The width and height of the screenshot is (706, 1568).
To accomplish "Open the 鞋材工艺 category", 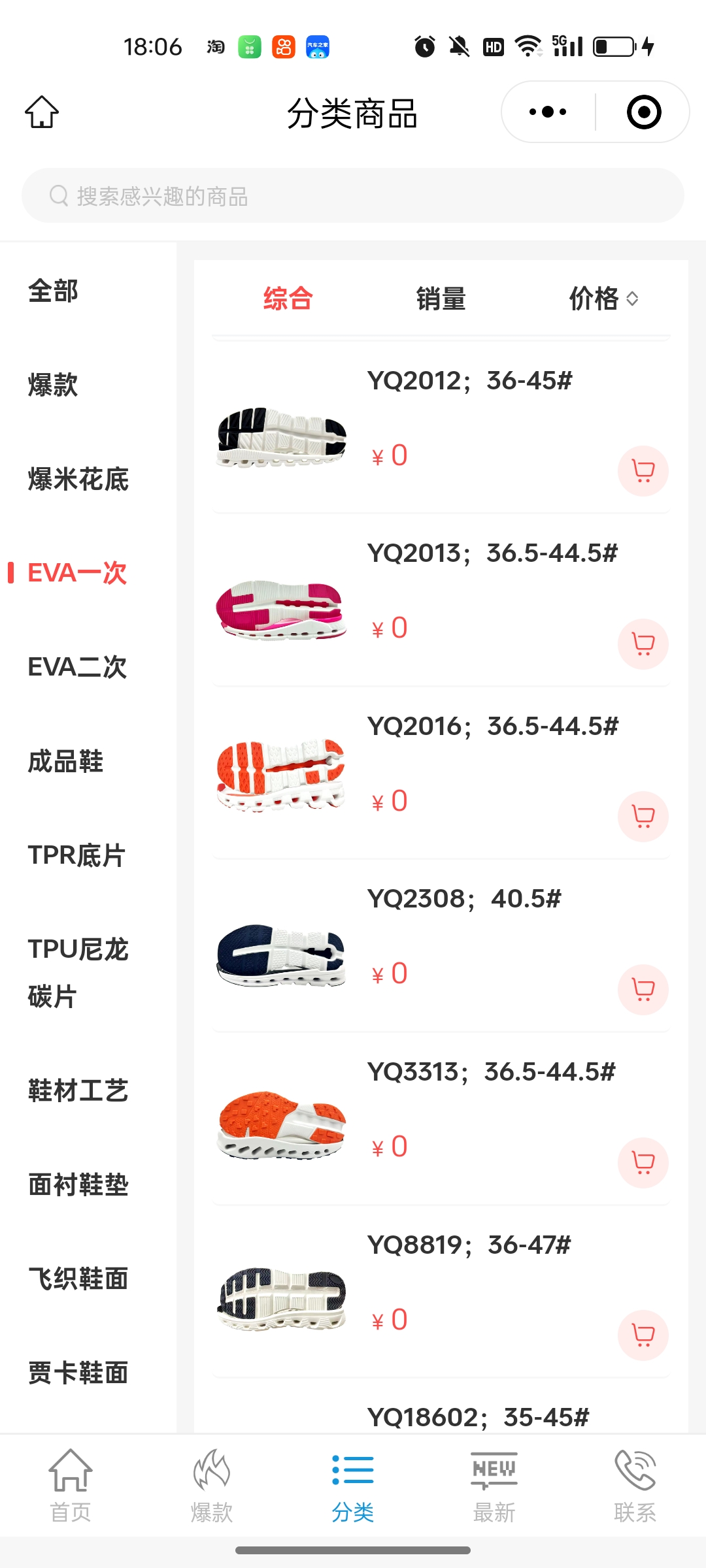I will coord(78,1091).
